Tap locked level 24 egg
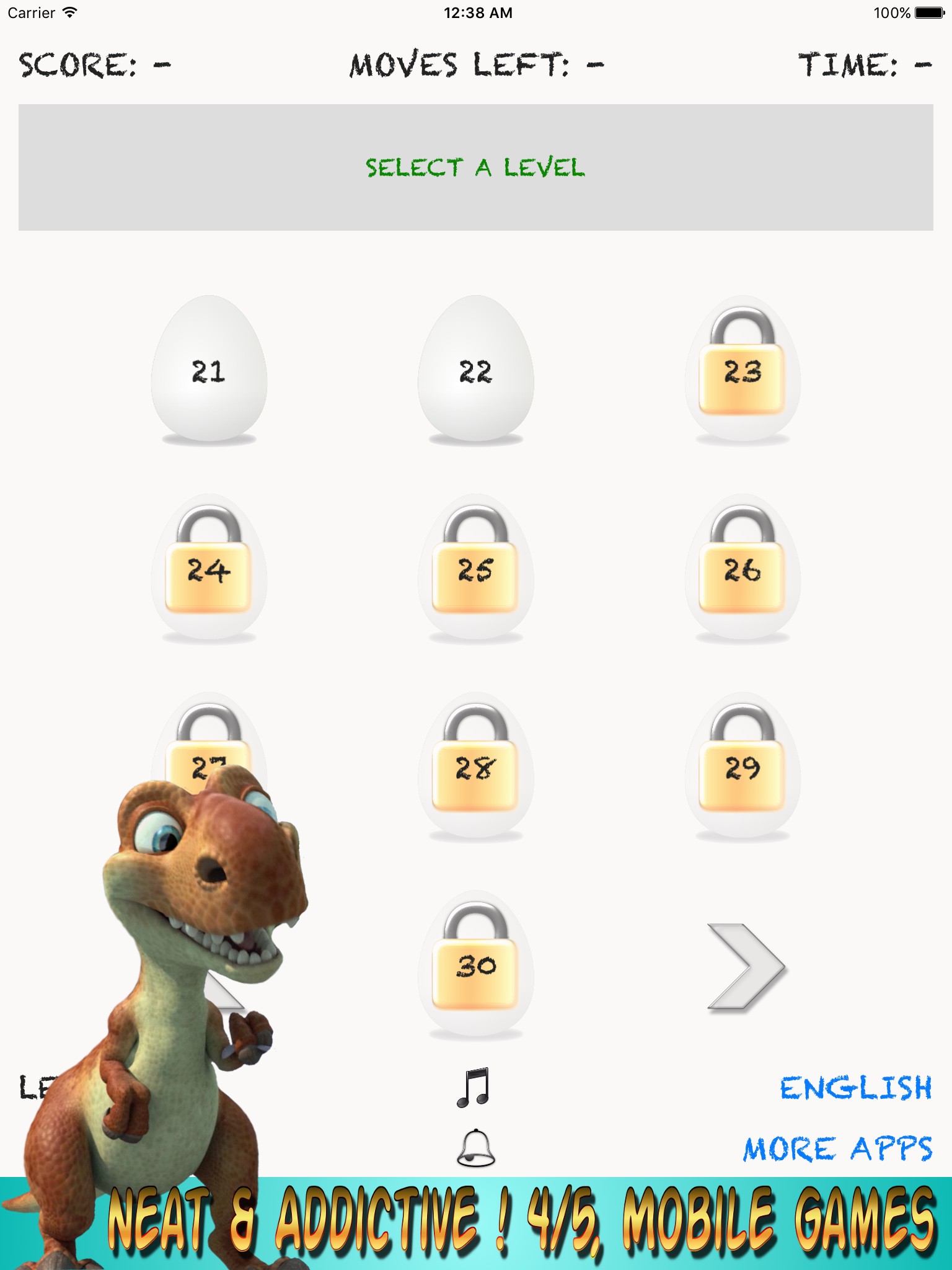 point(209,569)
